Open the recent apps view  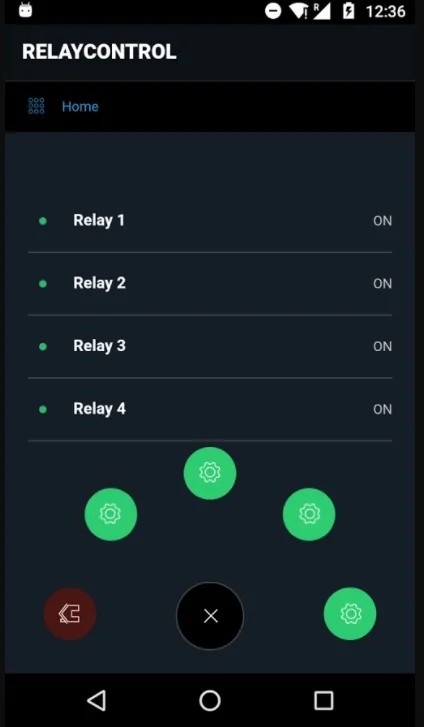[x=323, y=701]
